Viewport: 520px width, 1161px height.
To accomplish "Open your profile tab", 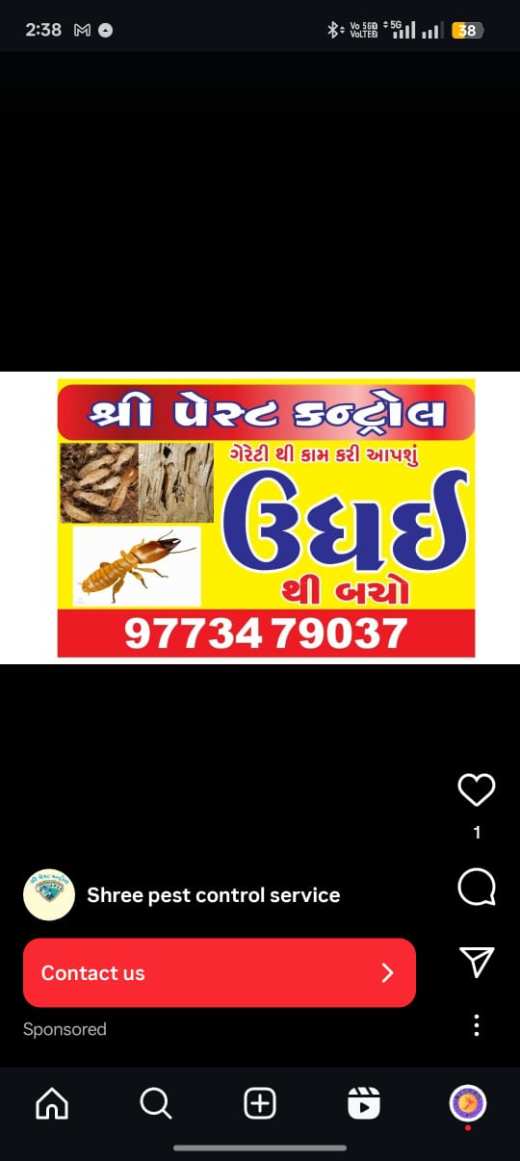I will coord(468,1103).
